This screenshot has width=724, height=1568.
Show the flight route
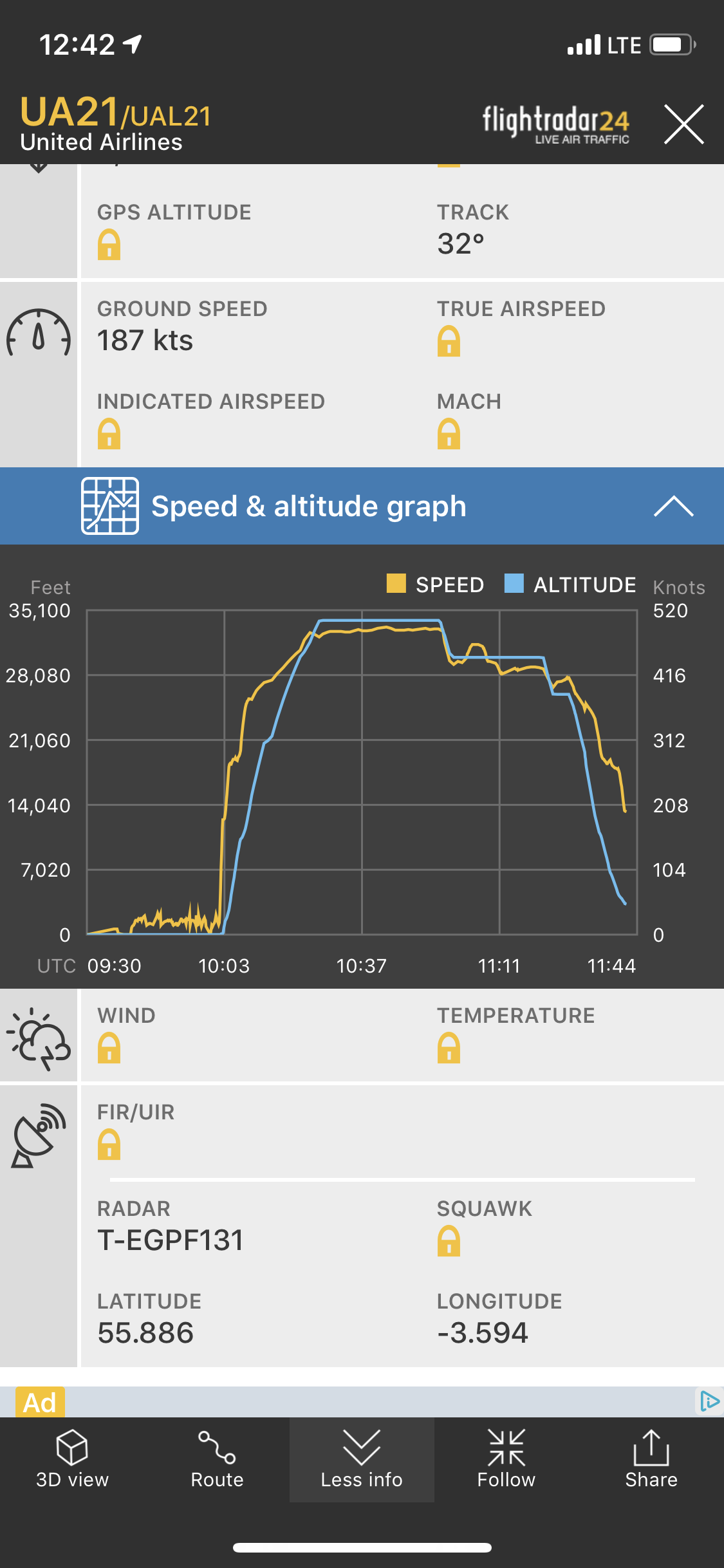(x=217, y=1460)
